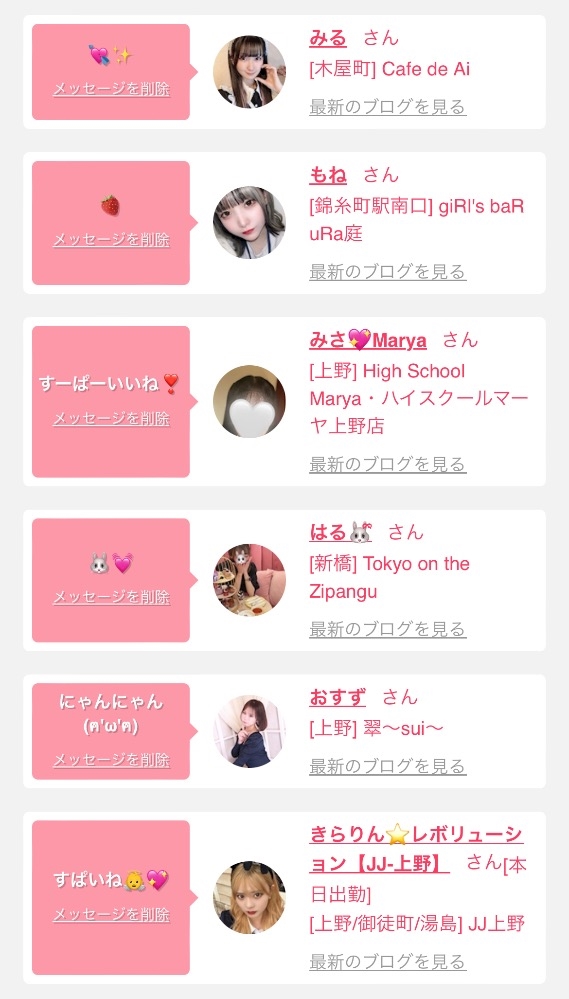569x999 pixels.
Task: Delete the rabbit emoji message to はる
Action: [112, 597]
